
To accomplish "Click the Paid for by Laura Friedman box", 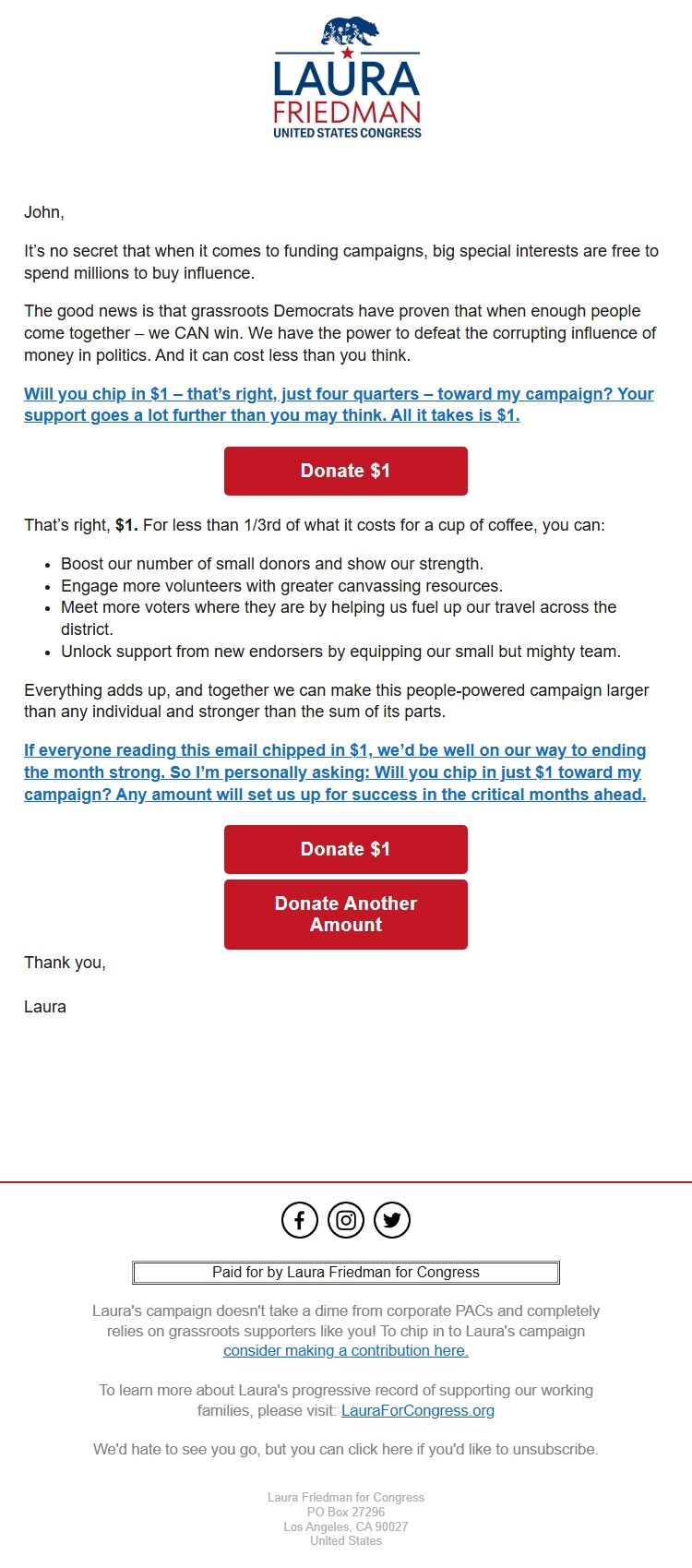I will (x=345, y=1272).
